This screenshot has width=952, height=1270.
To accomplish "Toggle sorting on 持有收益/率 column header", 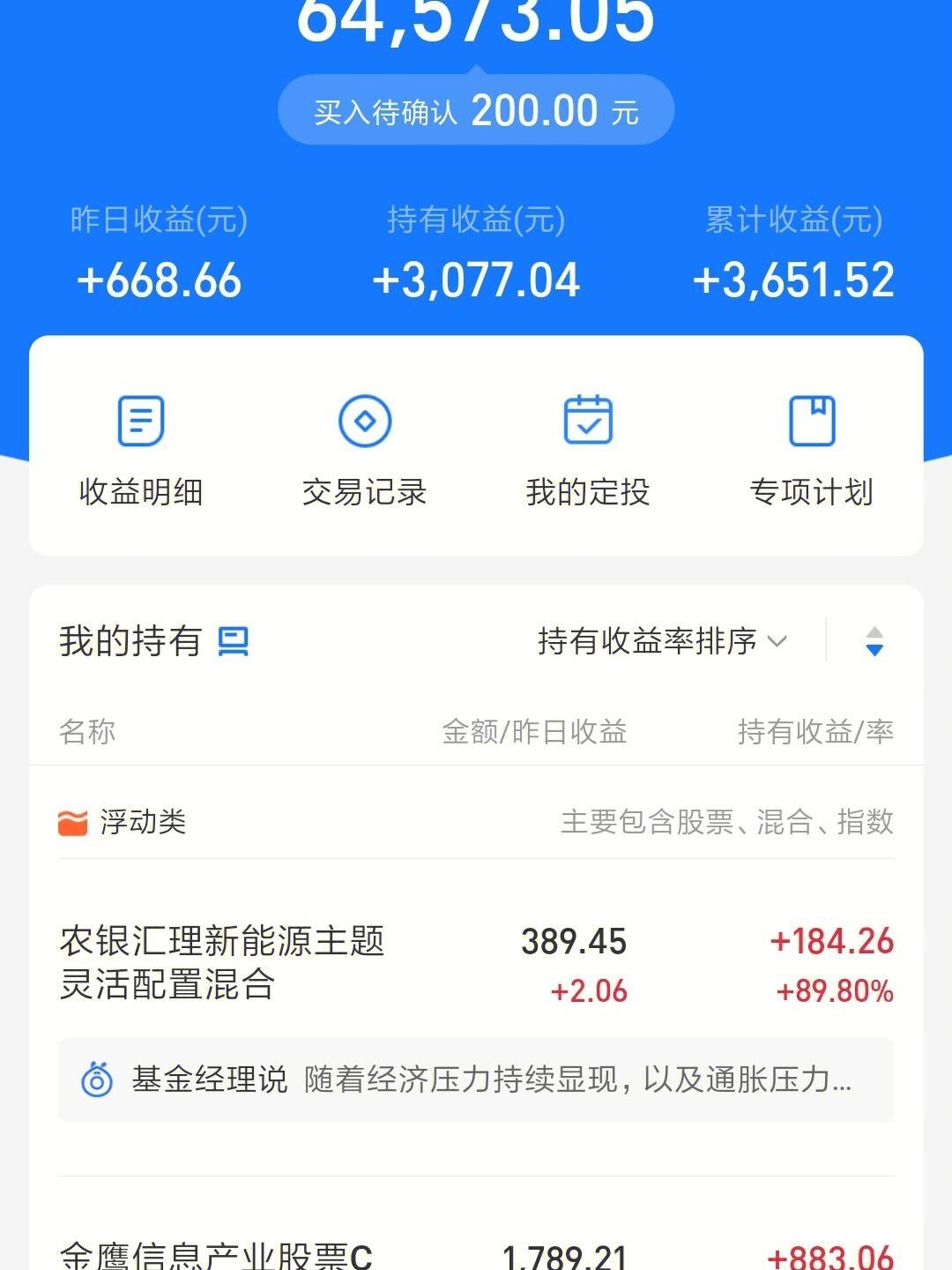I will point(816,732).
